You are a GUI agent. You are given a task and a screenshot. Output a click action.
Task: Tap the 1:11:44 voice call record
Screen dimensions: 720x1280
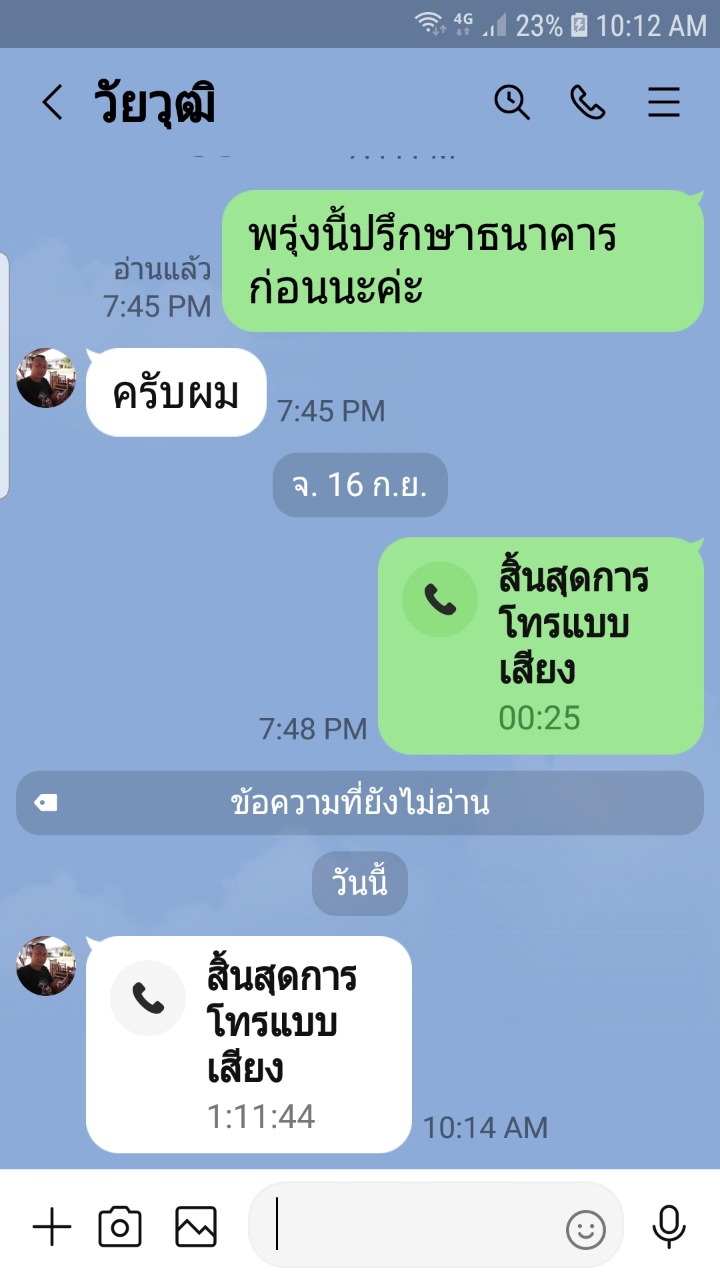(x=249, y=1044)
